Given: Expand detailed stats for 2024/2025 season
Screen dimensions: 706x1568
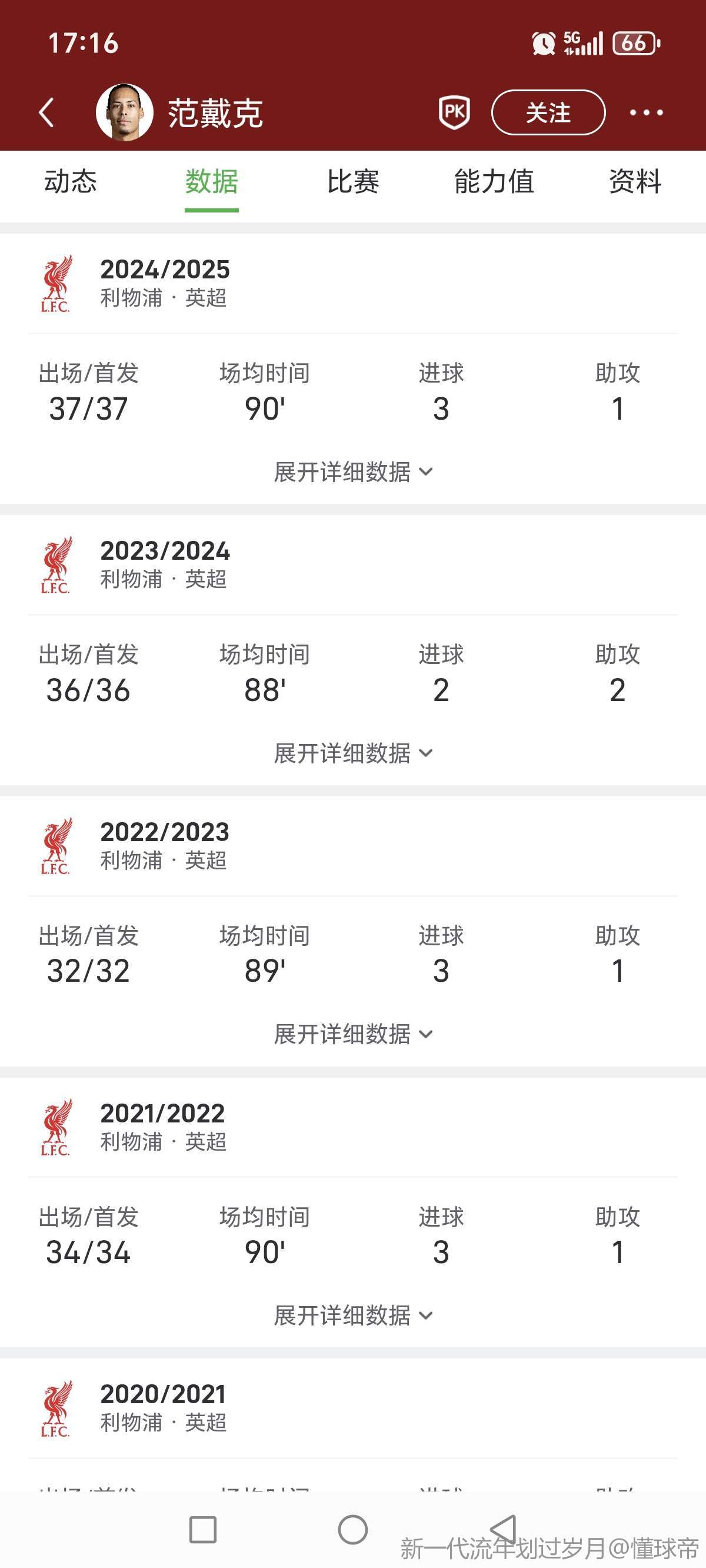Looking at the screenshot, I should click(353, 471).
